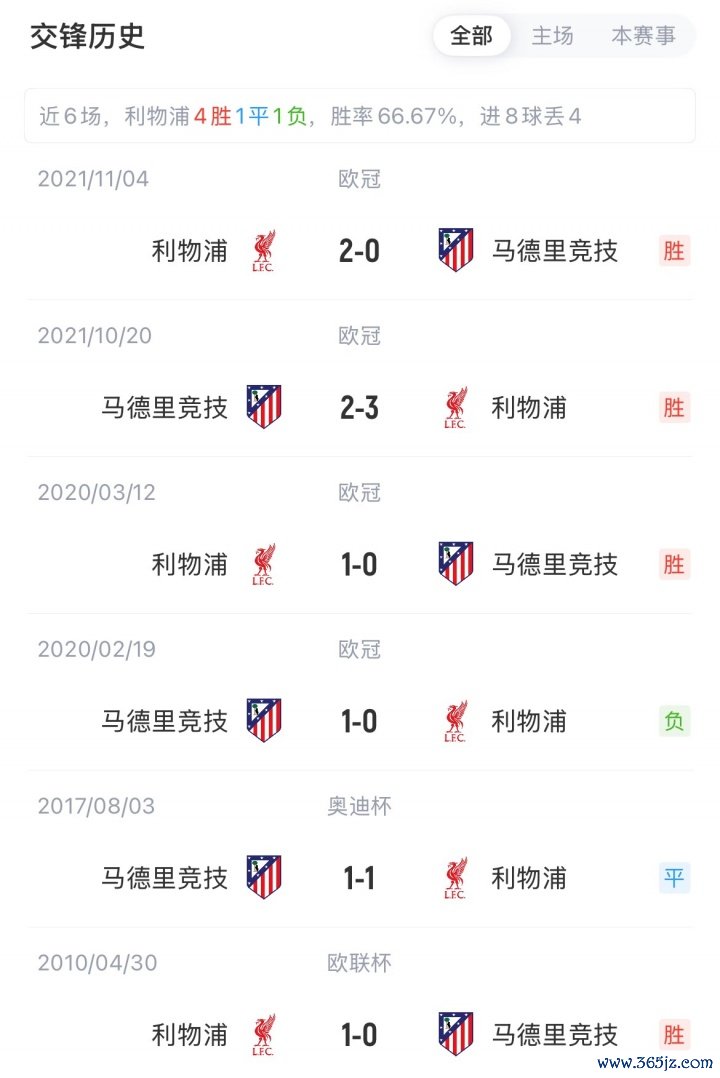Switch to the 全部 filter tab
Screen dimensions: 720x1078
tap(471, 36)
